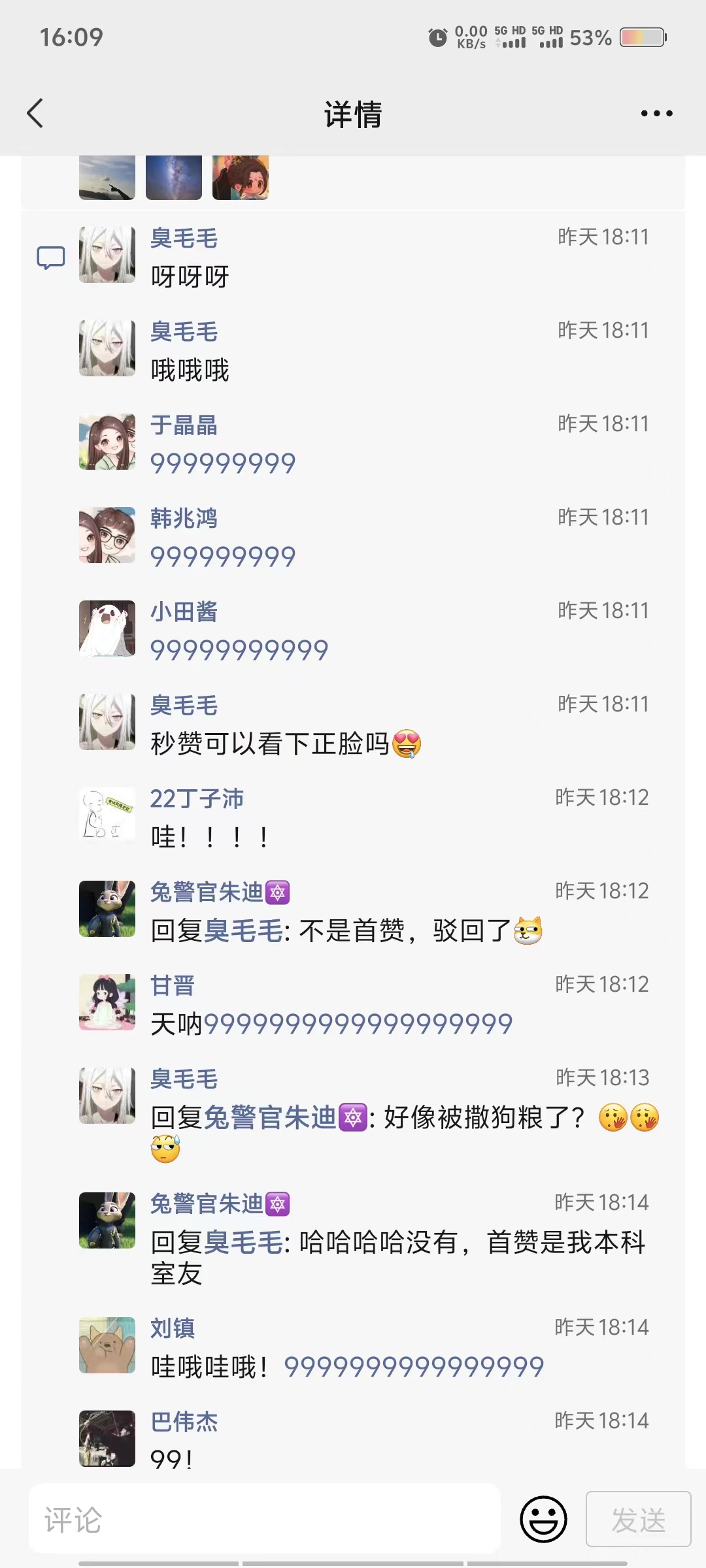
Task: Open 韩兆鸿's profile name link
Action: click(184, 519)
